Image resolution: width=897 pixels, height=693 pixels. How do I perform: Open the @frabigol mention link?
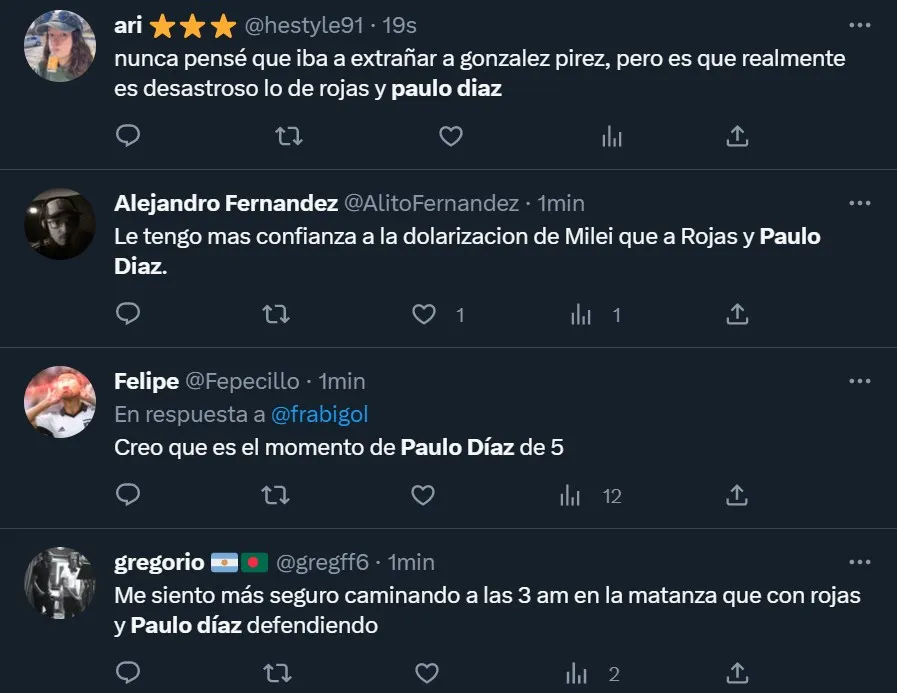(x=321, y=414)
